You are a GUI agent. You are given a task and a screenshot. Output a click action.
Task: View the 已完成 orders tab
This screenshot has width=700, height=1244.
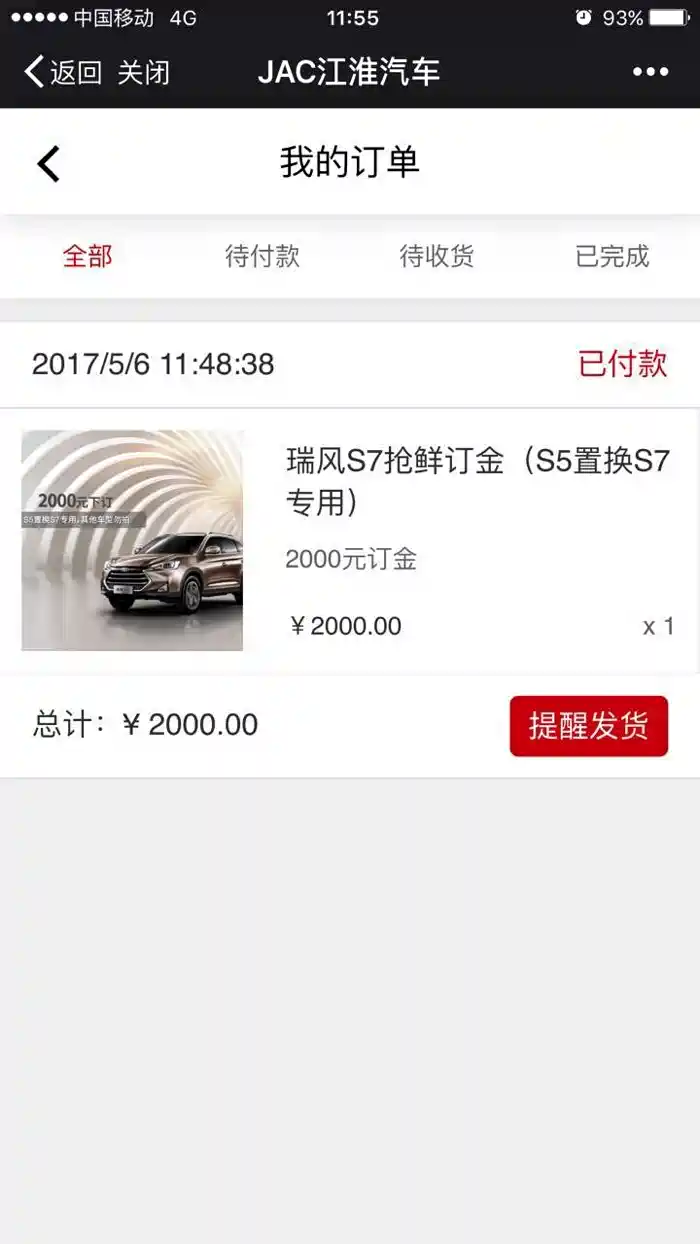tap(612, 256)
